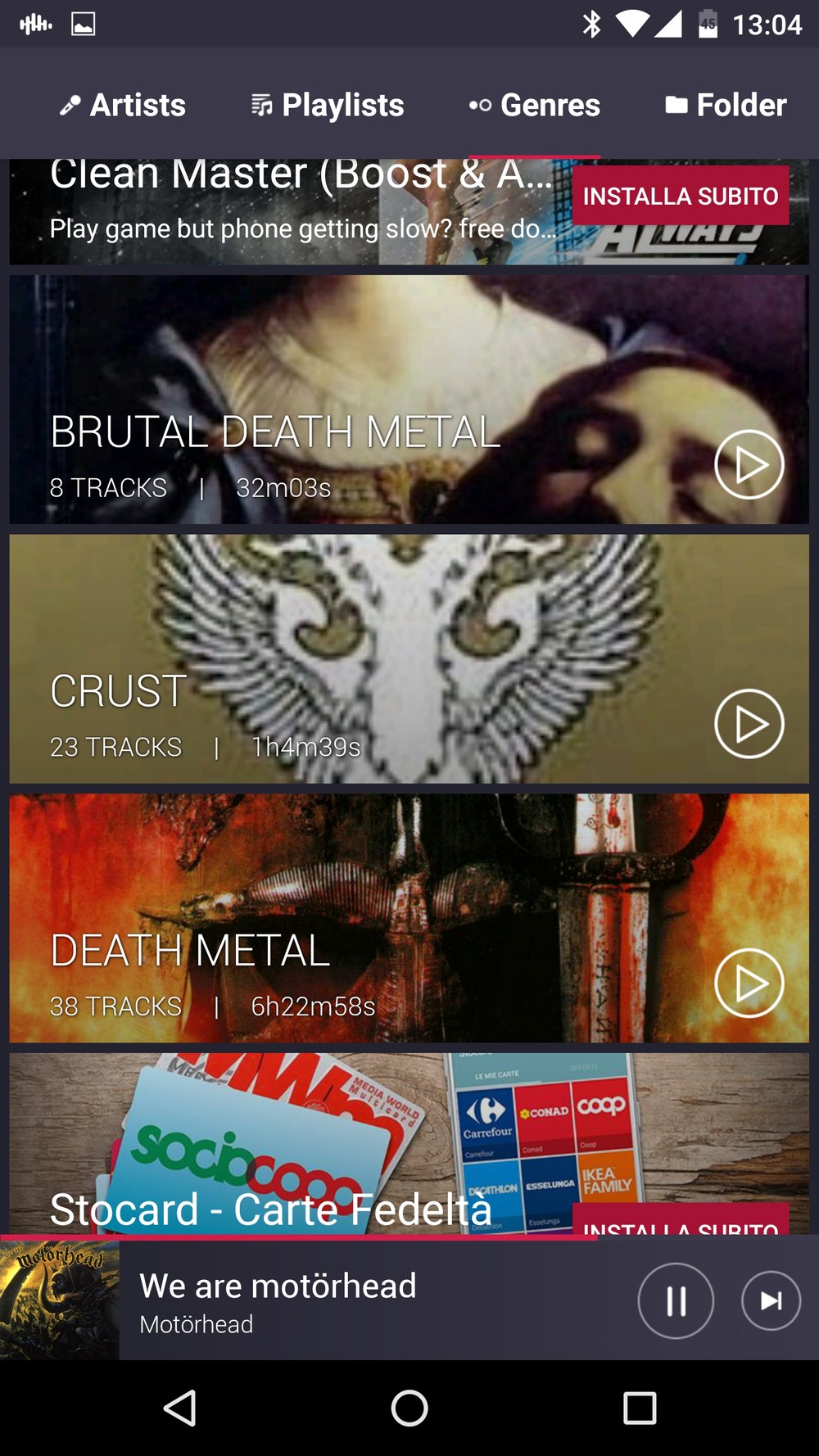
Task: Open the Death Metal genre card
Action: pyautogui.click(x=328, y=917)
